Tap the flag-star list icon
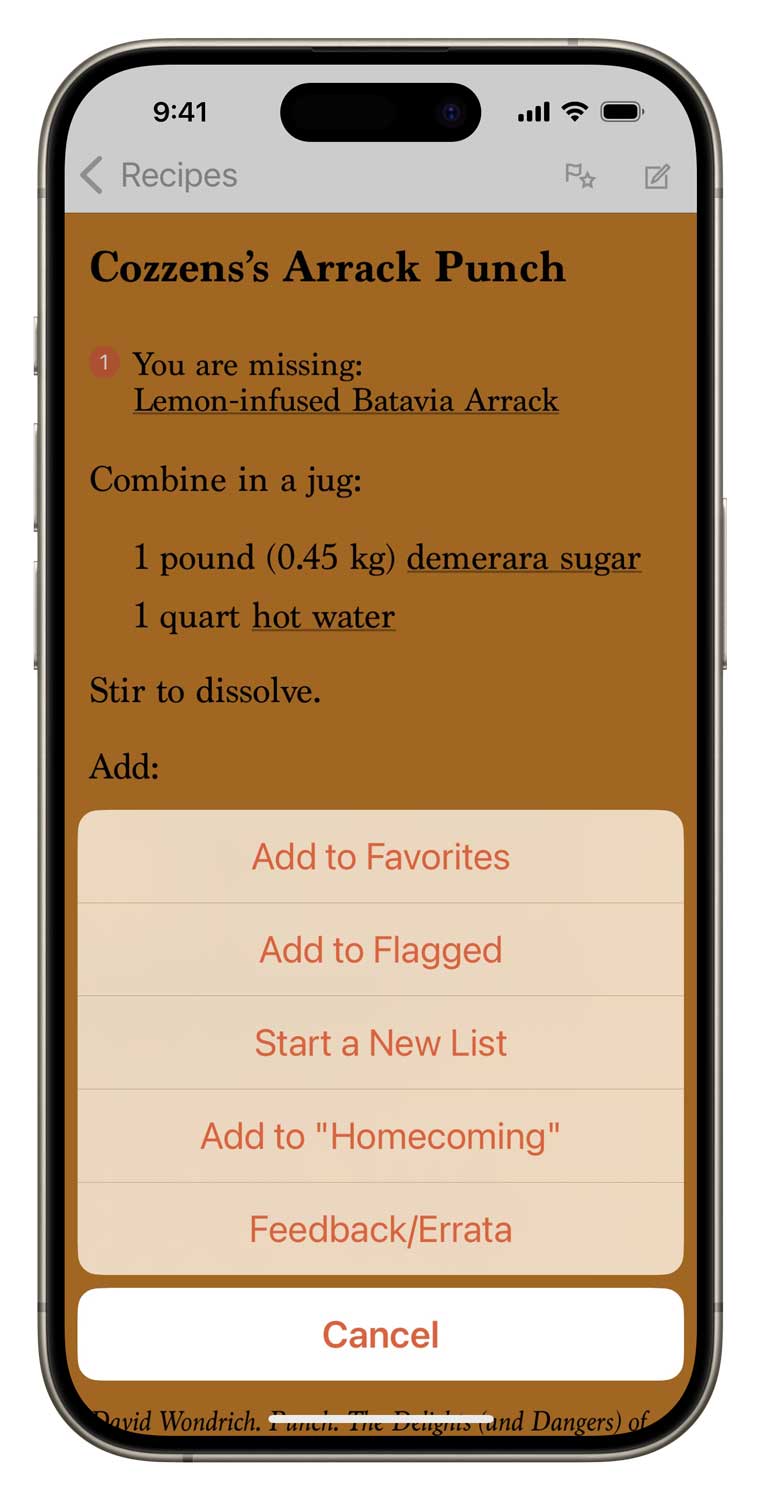Screen dimensions: 761x1500 [x=580, y=176]
